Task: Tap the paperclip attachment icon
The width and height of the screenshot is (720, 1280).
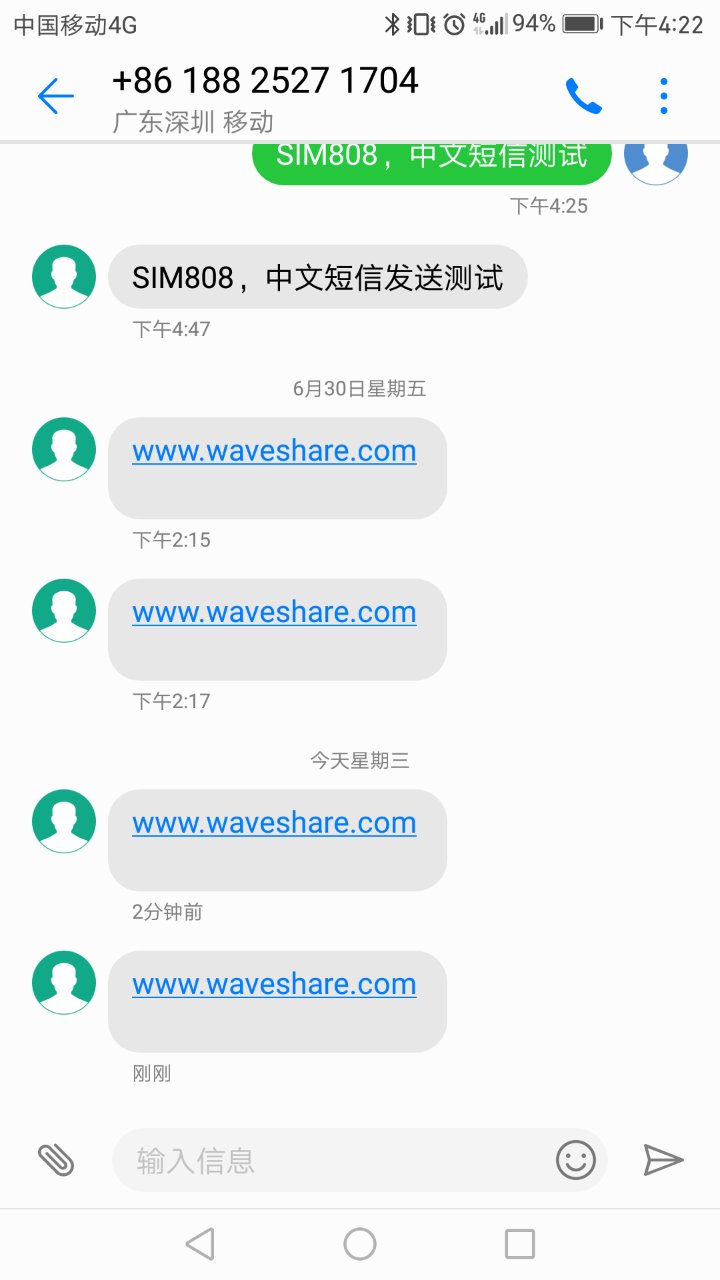Action: click(57, 1160)
